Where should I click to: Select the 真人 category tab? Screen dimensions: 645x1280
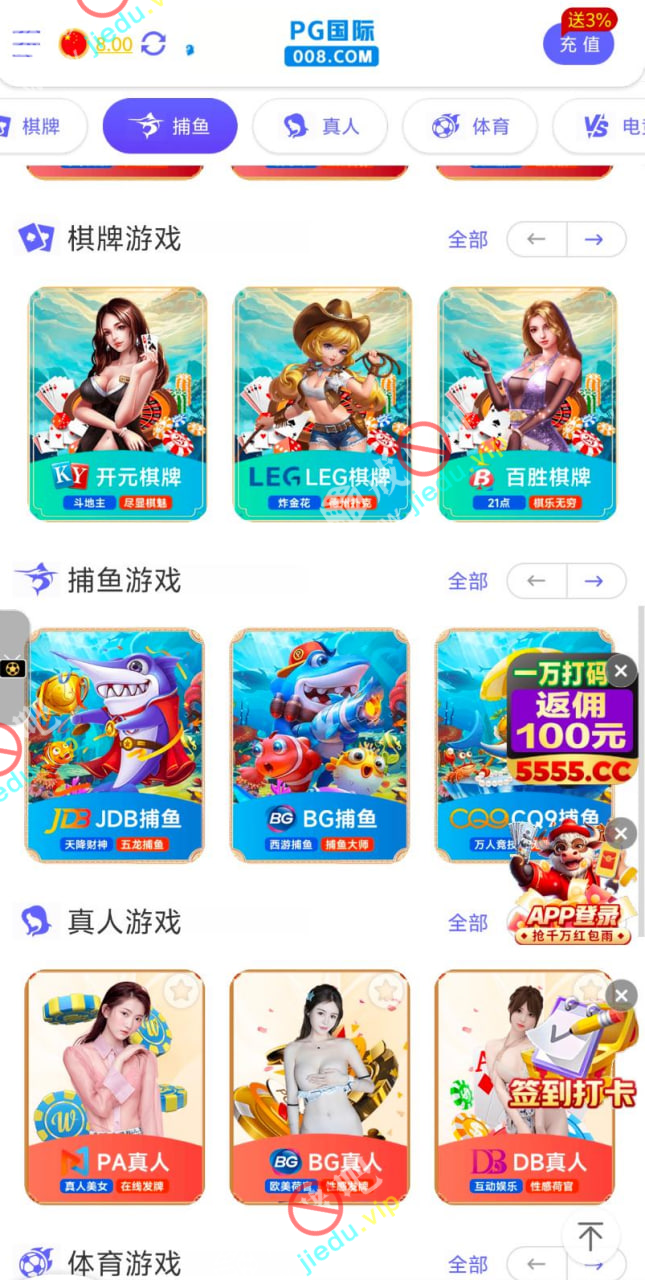pos(320,127)
